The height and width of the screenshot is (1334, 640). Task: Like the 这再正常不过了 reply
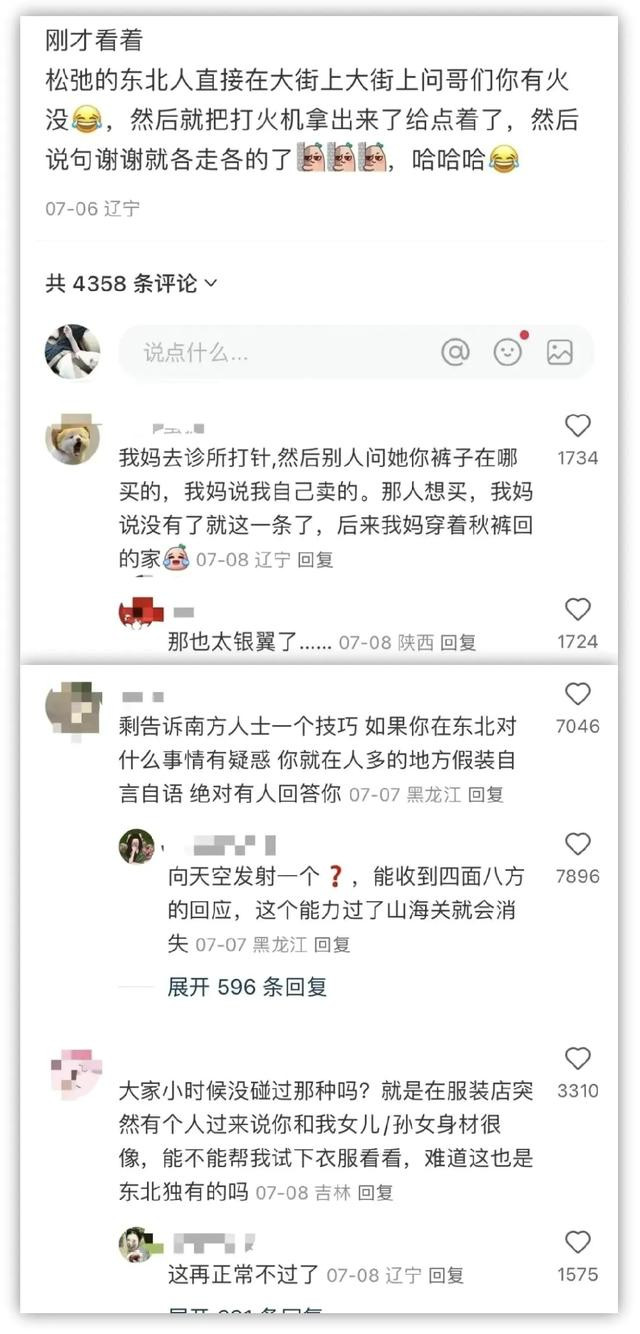(x=578, y=1243)
